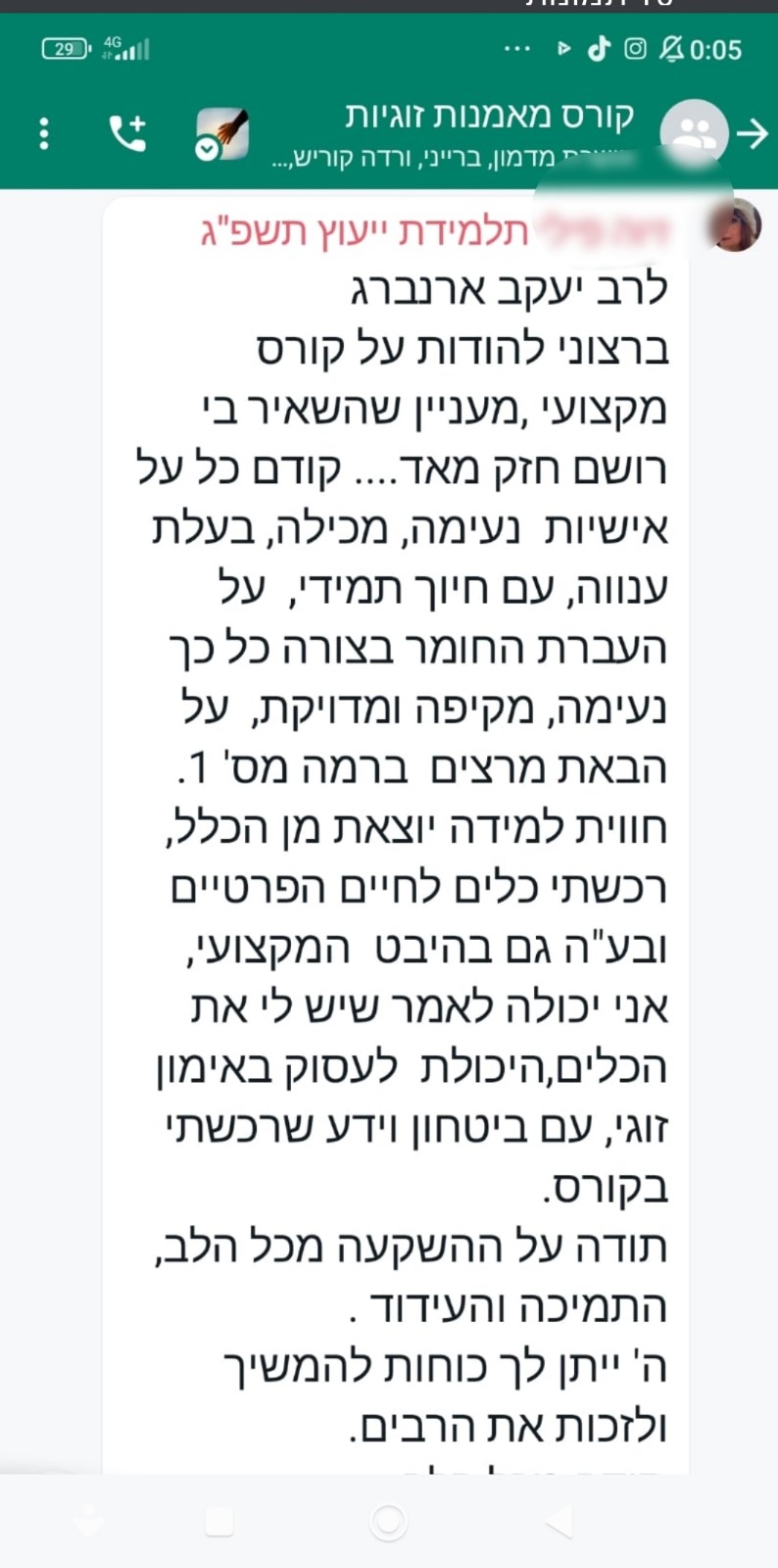Tap the system home button

(389, 1522)
